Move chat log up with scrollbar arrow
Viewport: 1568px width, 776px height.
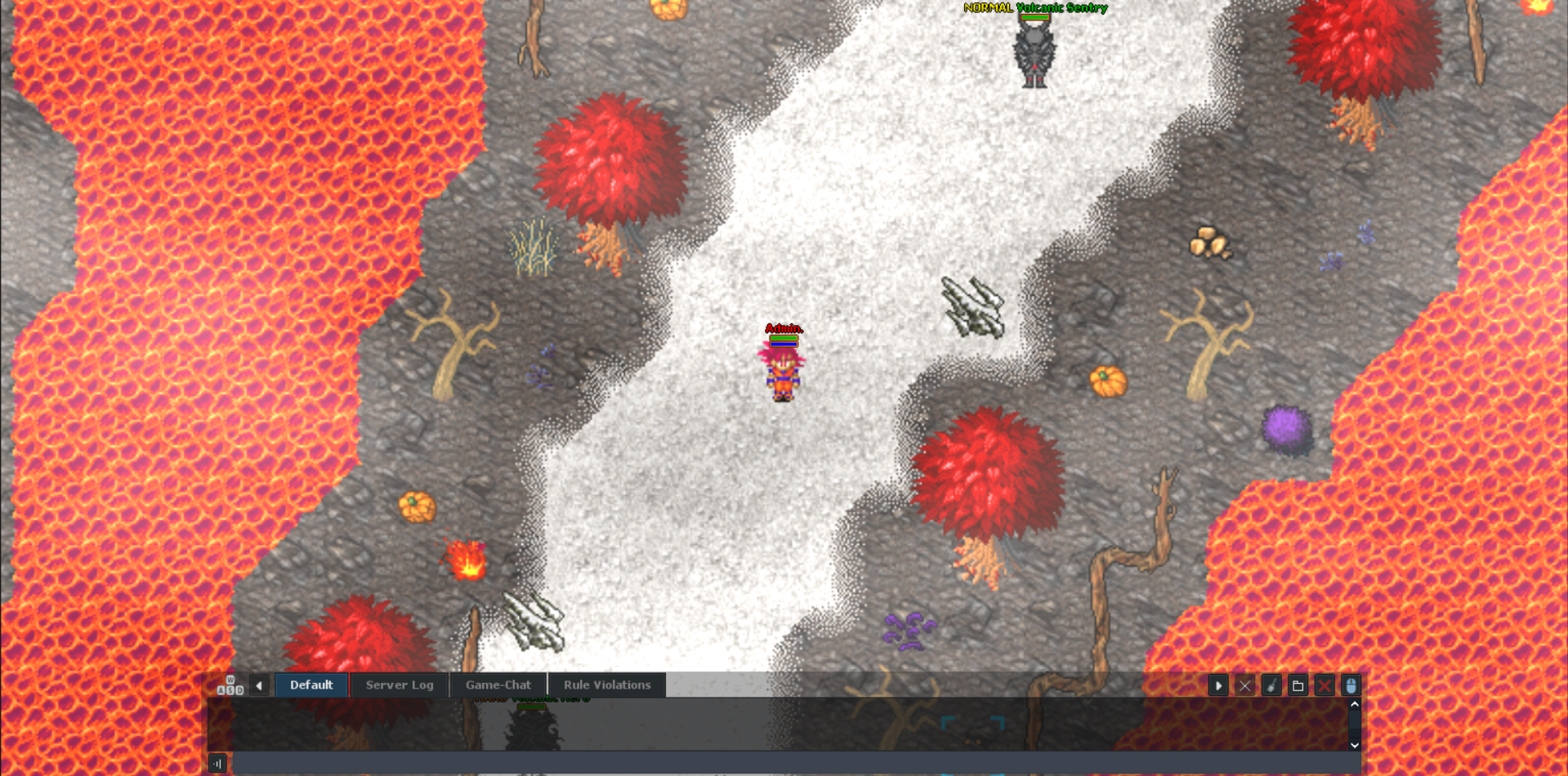pyautogui.click(x=1354, y=704)
